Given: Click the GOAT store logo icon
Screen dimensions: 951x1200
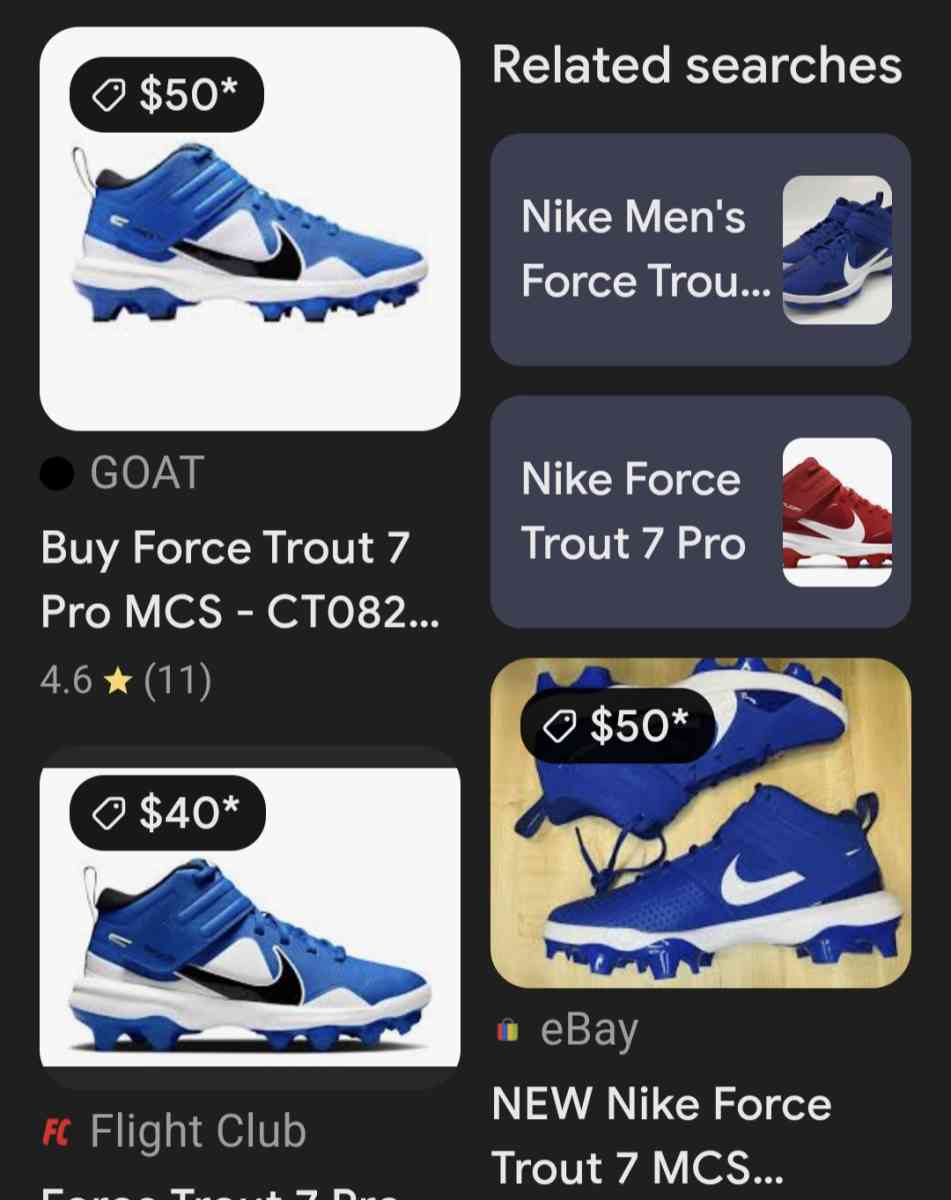Looking at the screenshot, I should (57, 473).
